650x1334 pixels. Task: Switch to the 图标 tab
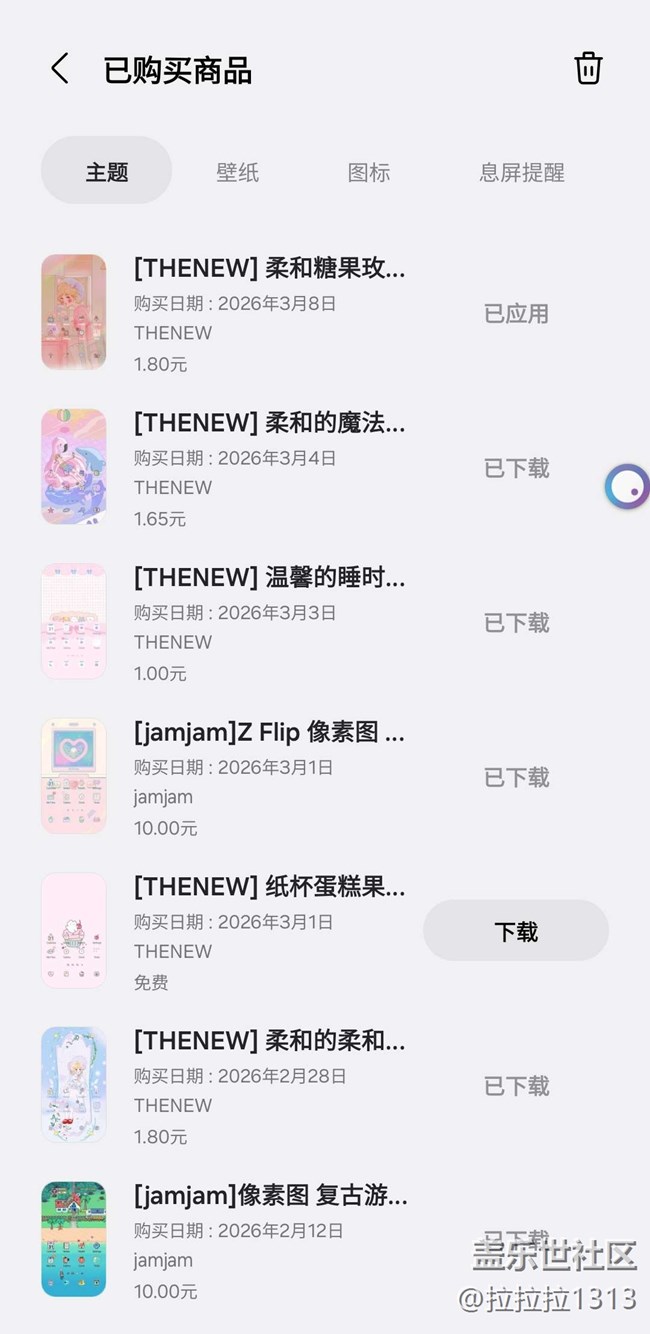[368, 172]
